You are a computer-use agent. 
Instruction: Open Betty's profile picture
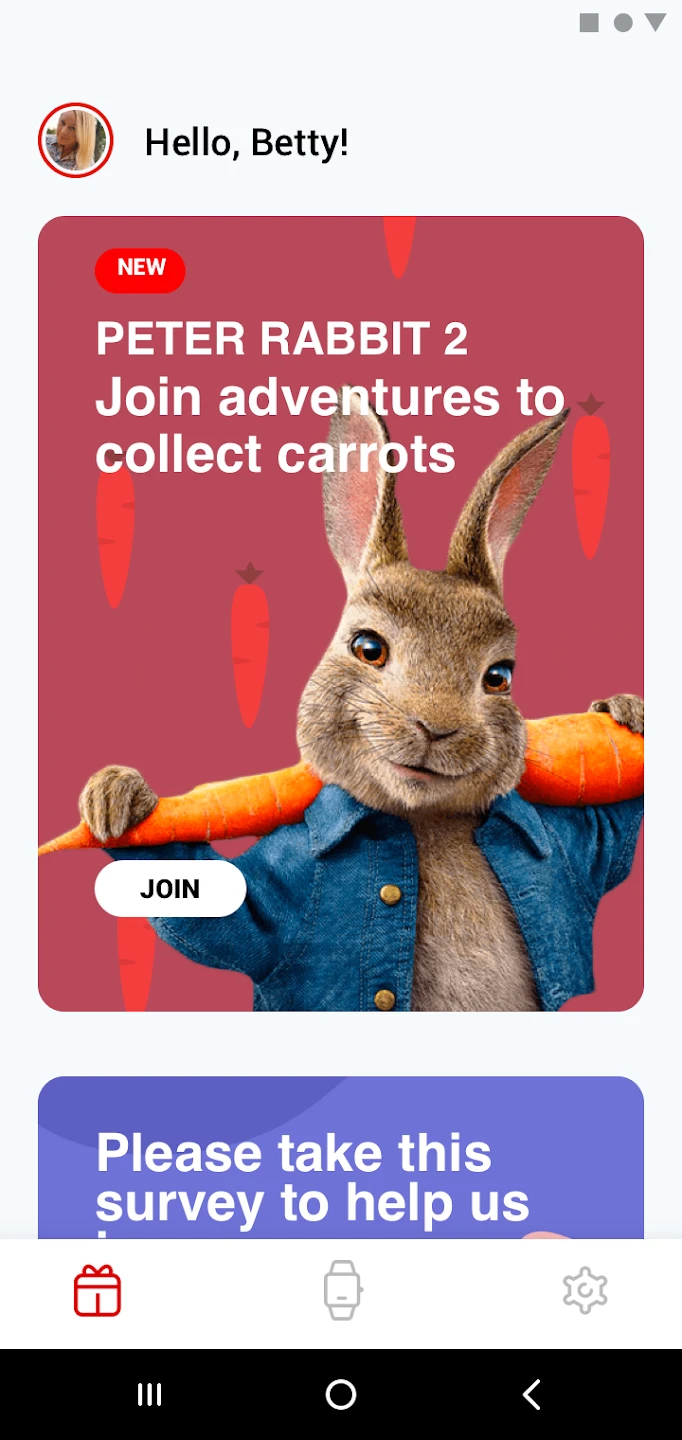75,141
